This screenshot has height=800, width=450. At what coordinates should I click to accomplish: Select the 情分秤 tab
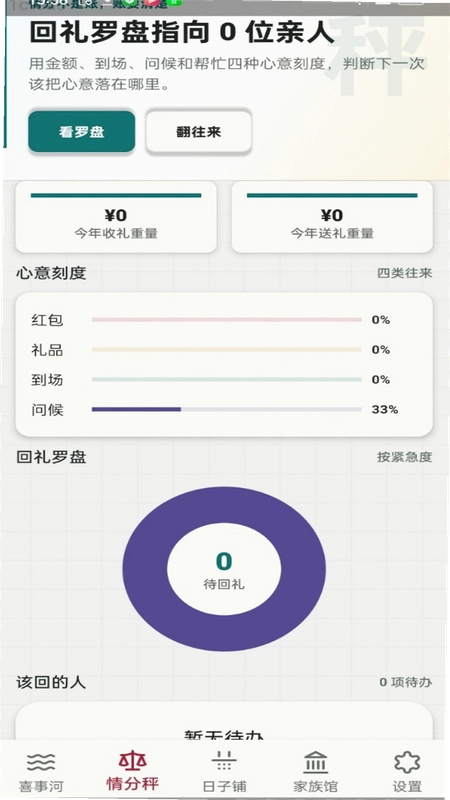(x=133, y=771)
